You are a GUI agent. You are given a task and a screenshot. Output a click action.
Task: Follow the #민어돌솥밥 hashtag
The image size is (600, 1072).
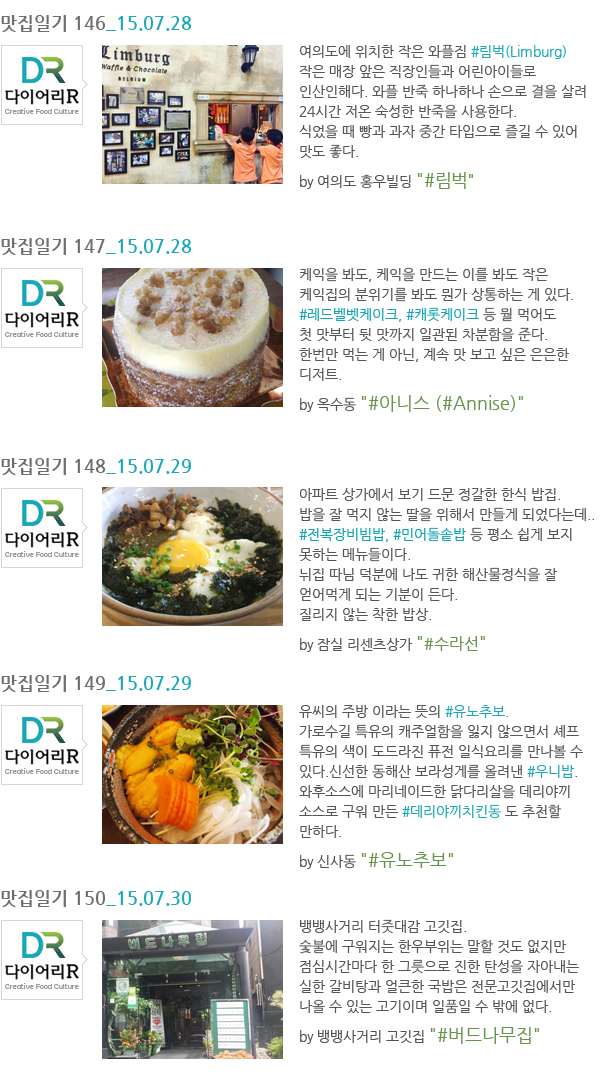429,535
